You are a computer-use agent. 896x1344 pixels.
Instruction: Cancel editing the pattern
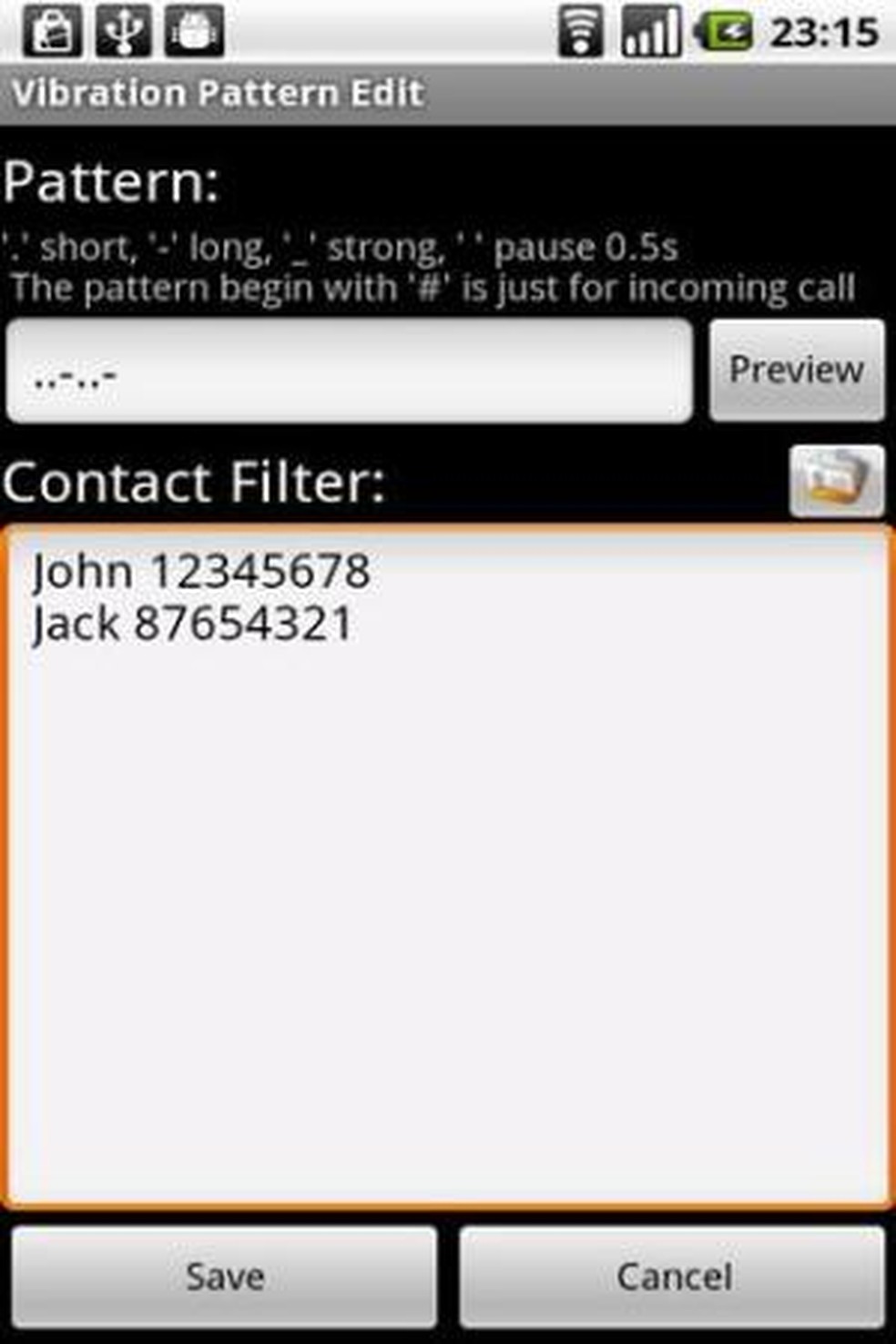[673, 1276]
